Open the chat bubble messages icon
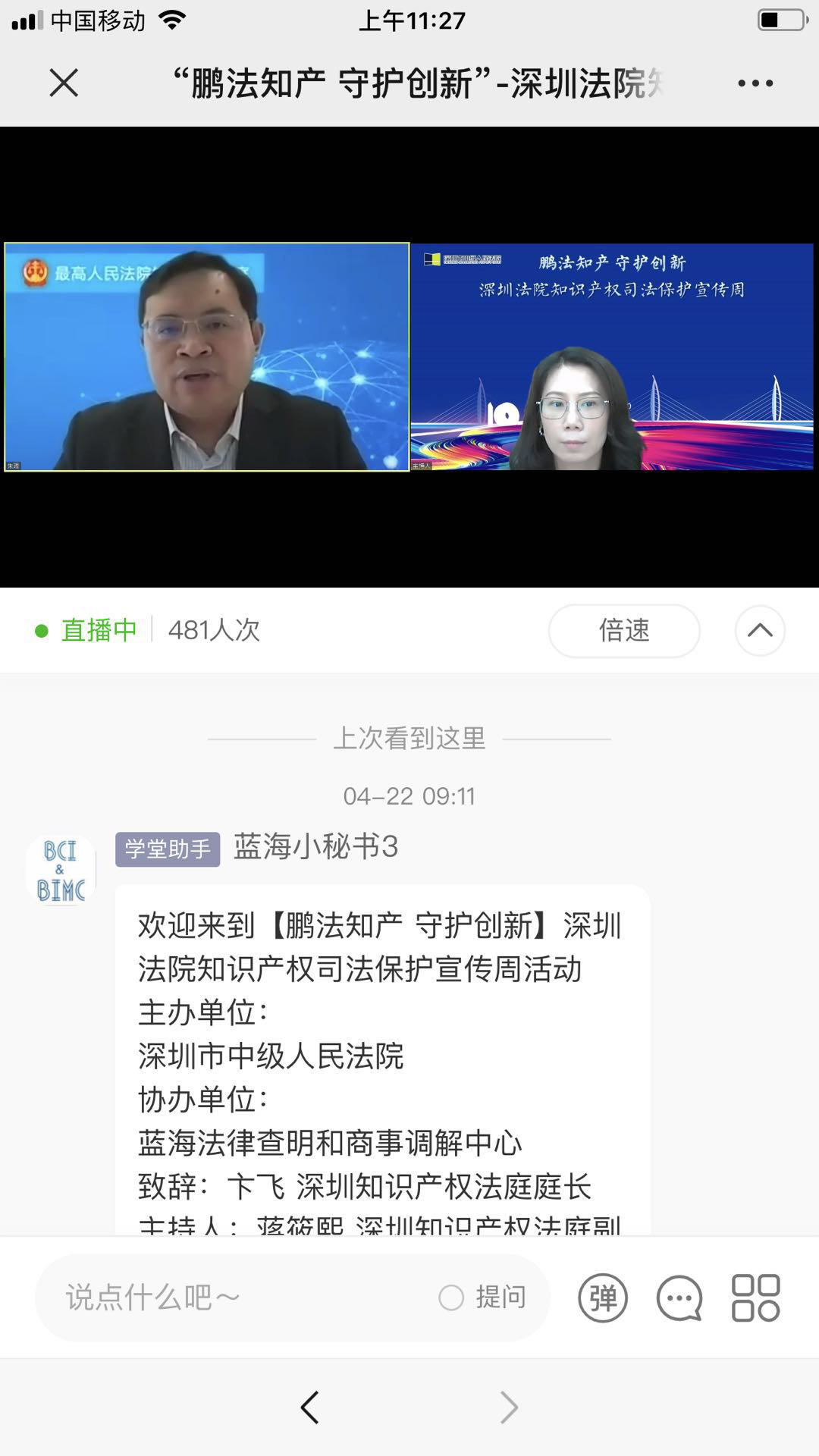 pos(679,1298)
